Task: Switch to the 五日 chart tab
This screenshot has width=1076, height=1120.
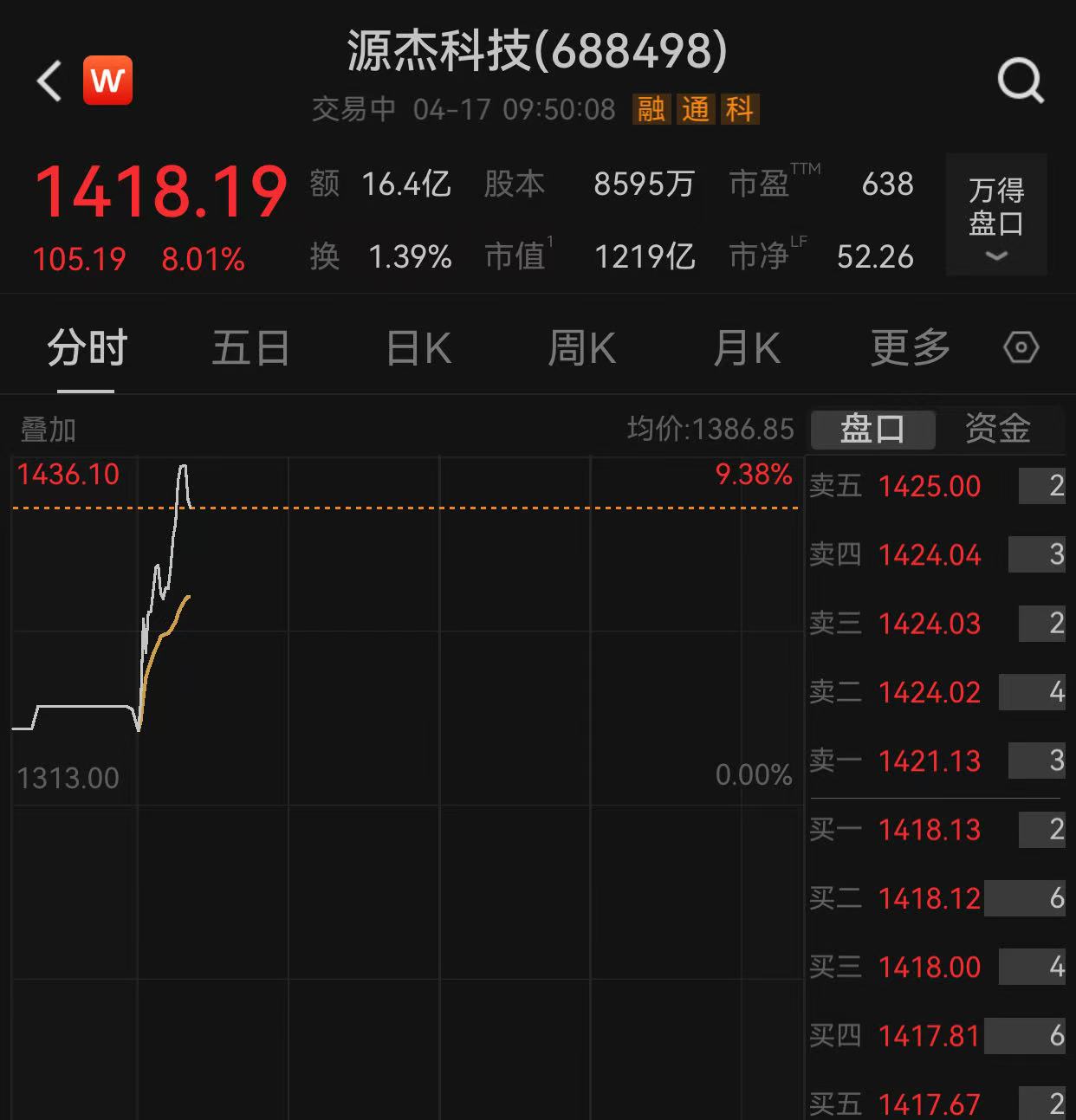Action: coord(250,348)
